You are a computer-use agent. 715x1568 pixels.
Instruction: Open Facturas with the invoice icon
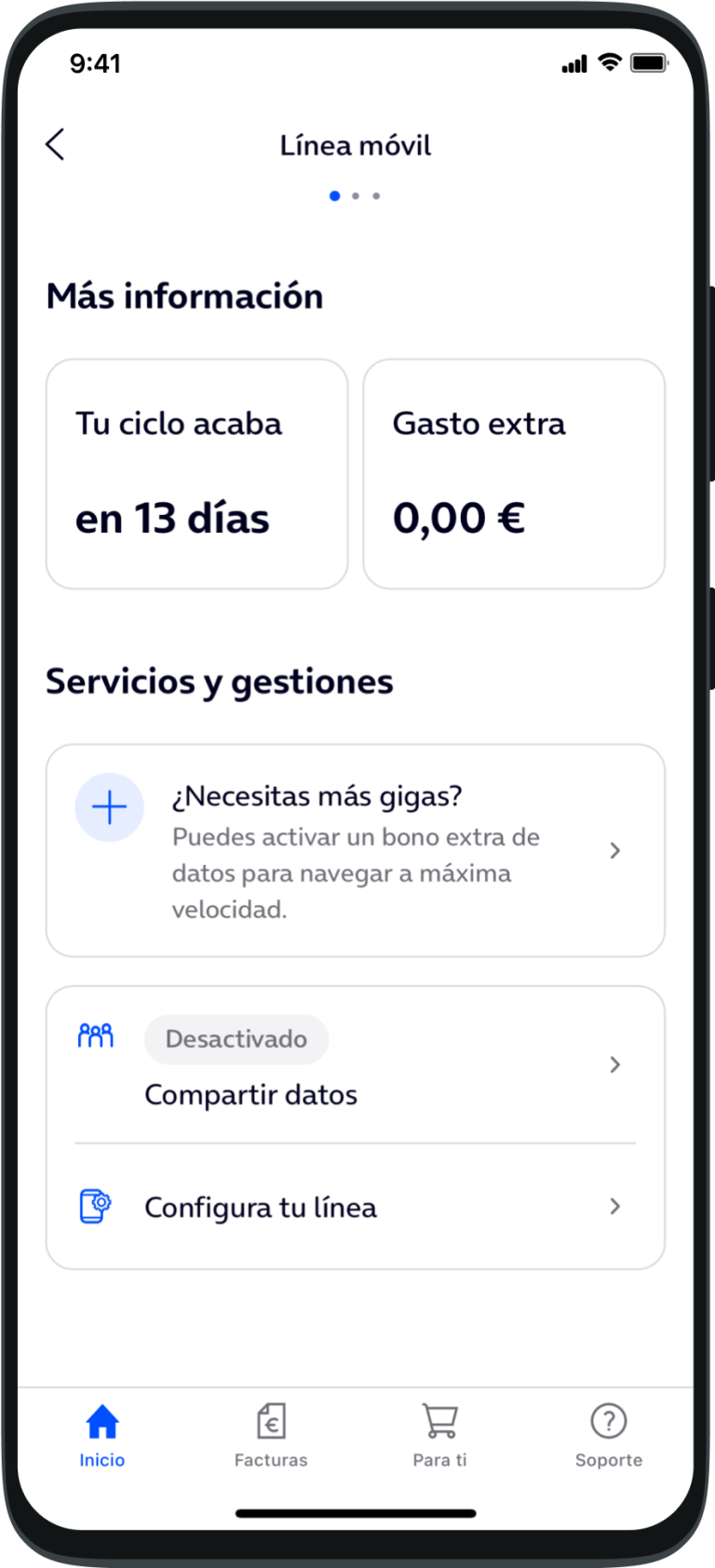tap(270, 1420)
